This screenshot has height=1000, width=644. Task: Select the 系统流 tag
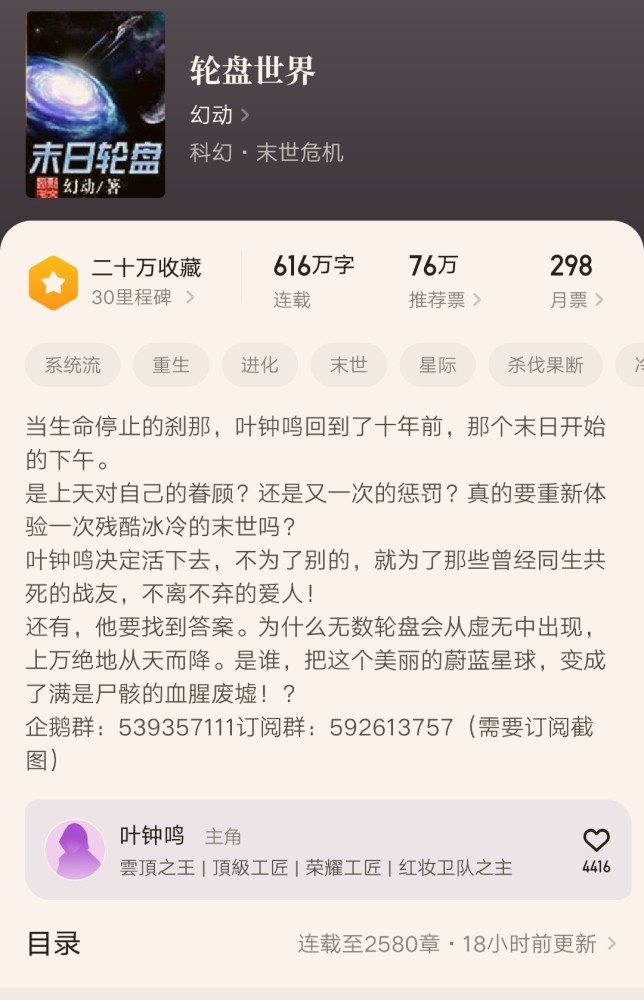coord(72,365)
